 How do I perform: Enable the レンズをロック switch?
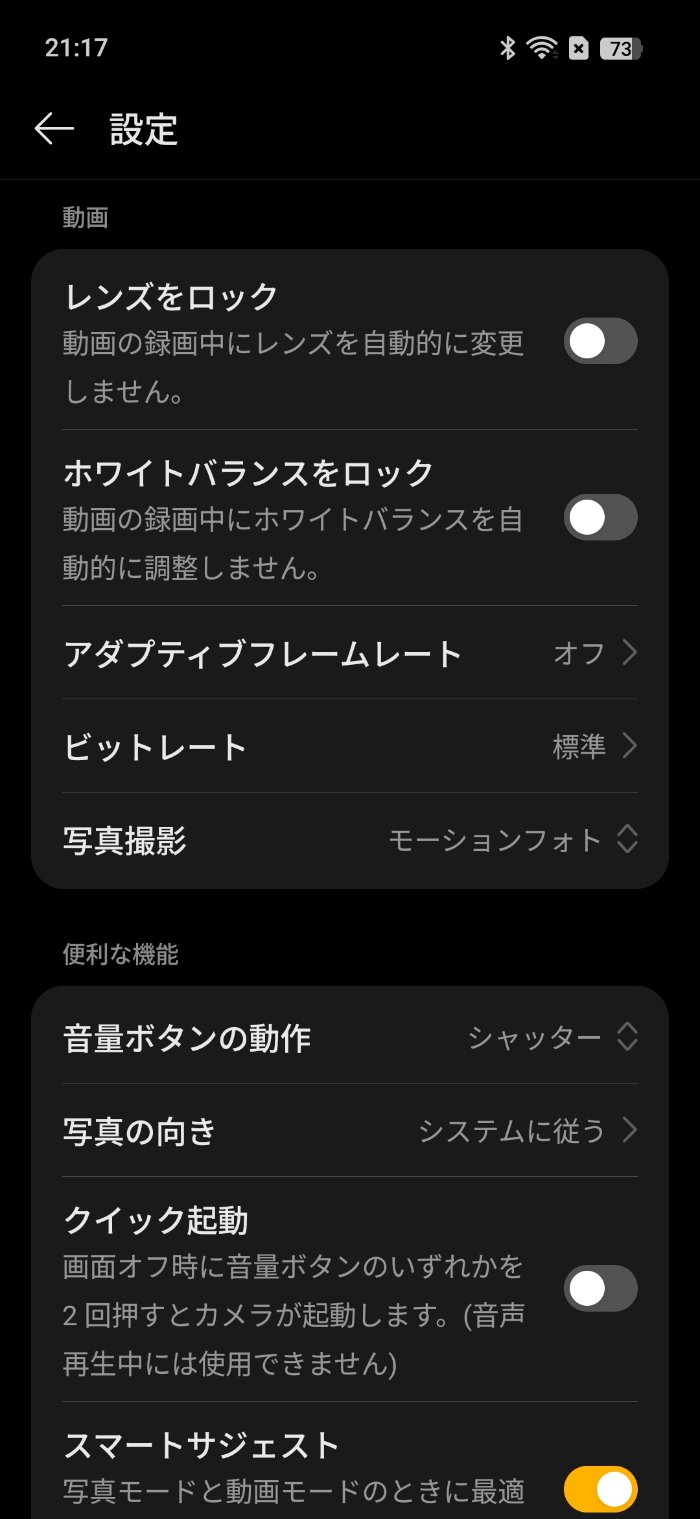point(601,341)
